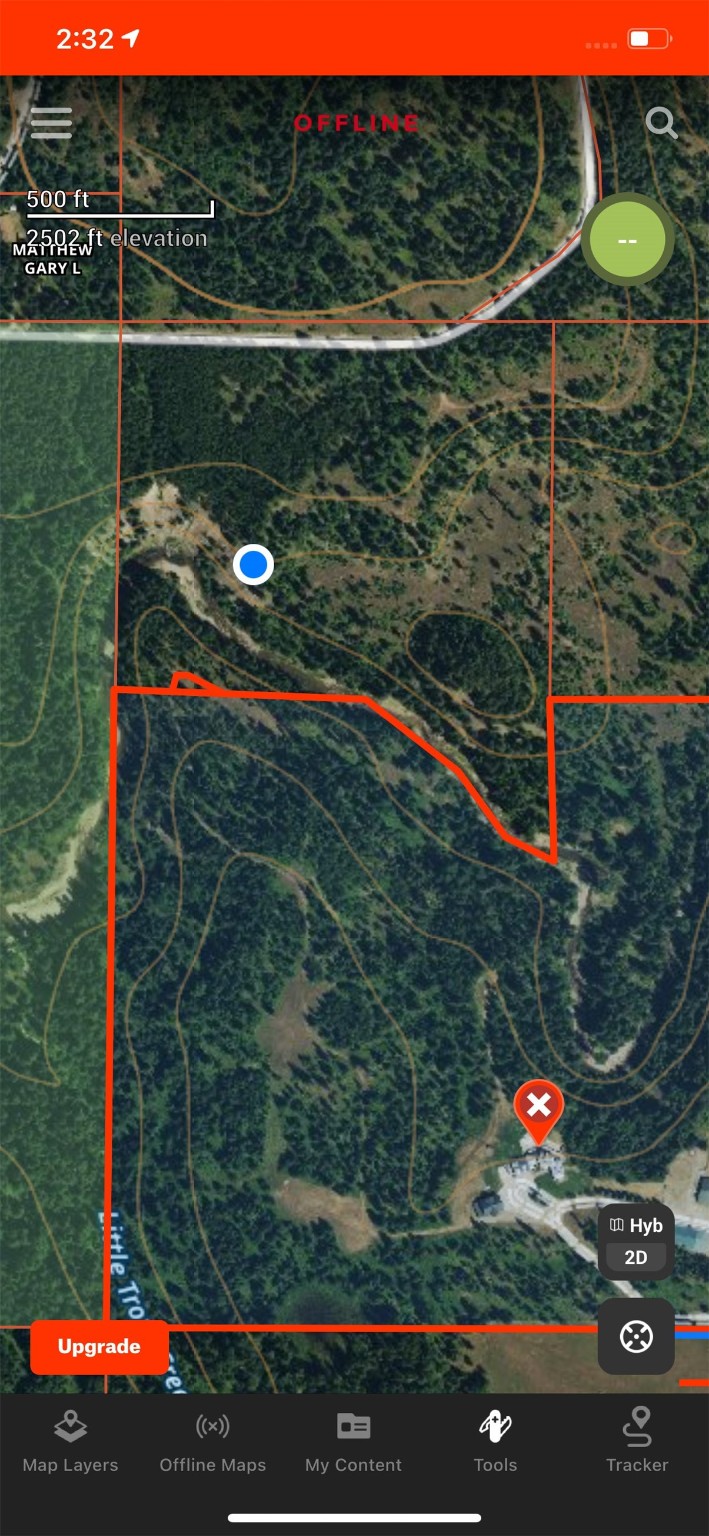709x1536 pixels.
Task: Switch to Offline Maps tab
Action: (x=213, y=1442)
